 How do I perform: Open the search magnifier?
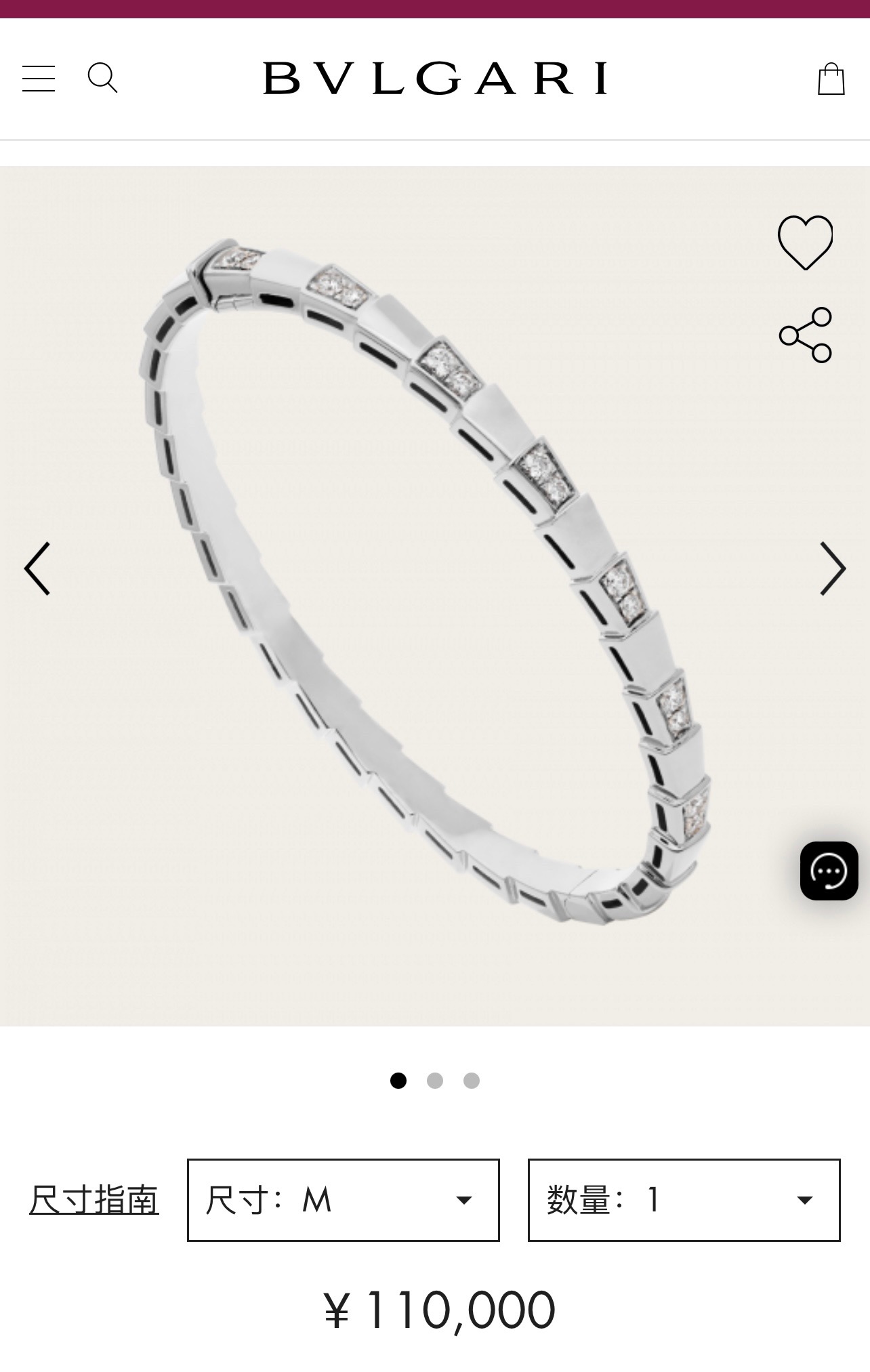pyautogui.click(x=103, y=78)
